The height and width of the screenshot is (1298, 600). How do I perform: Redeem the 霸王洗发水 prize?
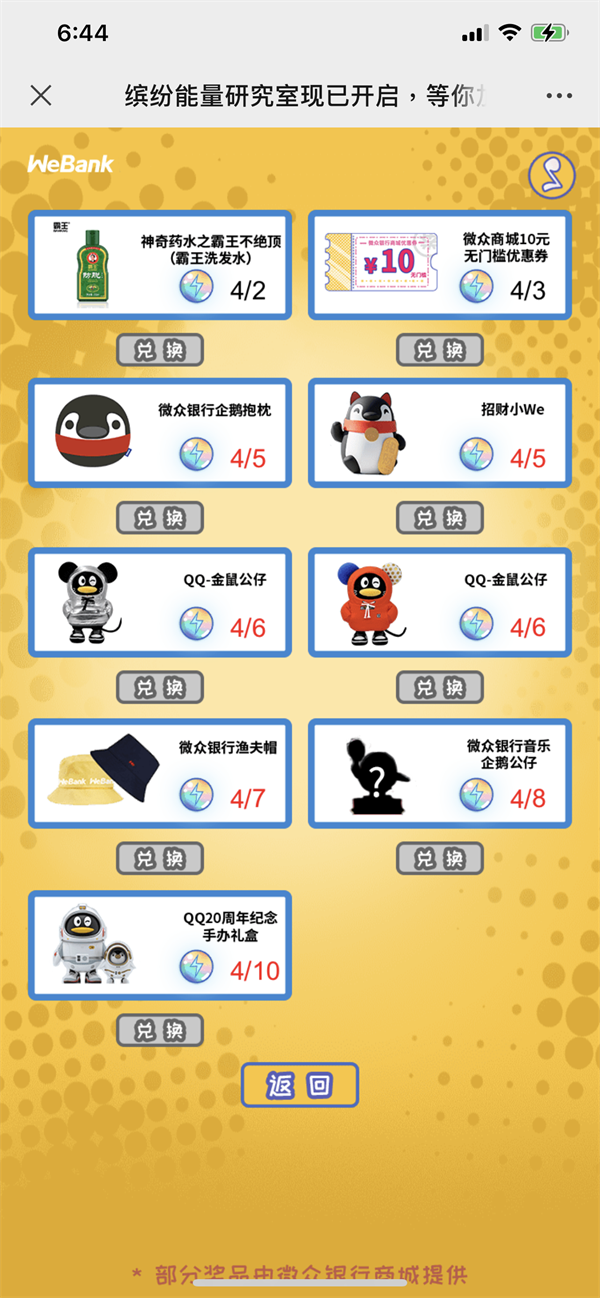click(160, 350)
